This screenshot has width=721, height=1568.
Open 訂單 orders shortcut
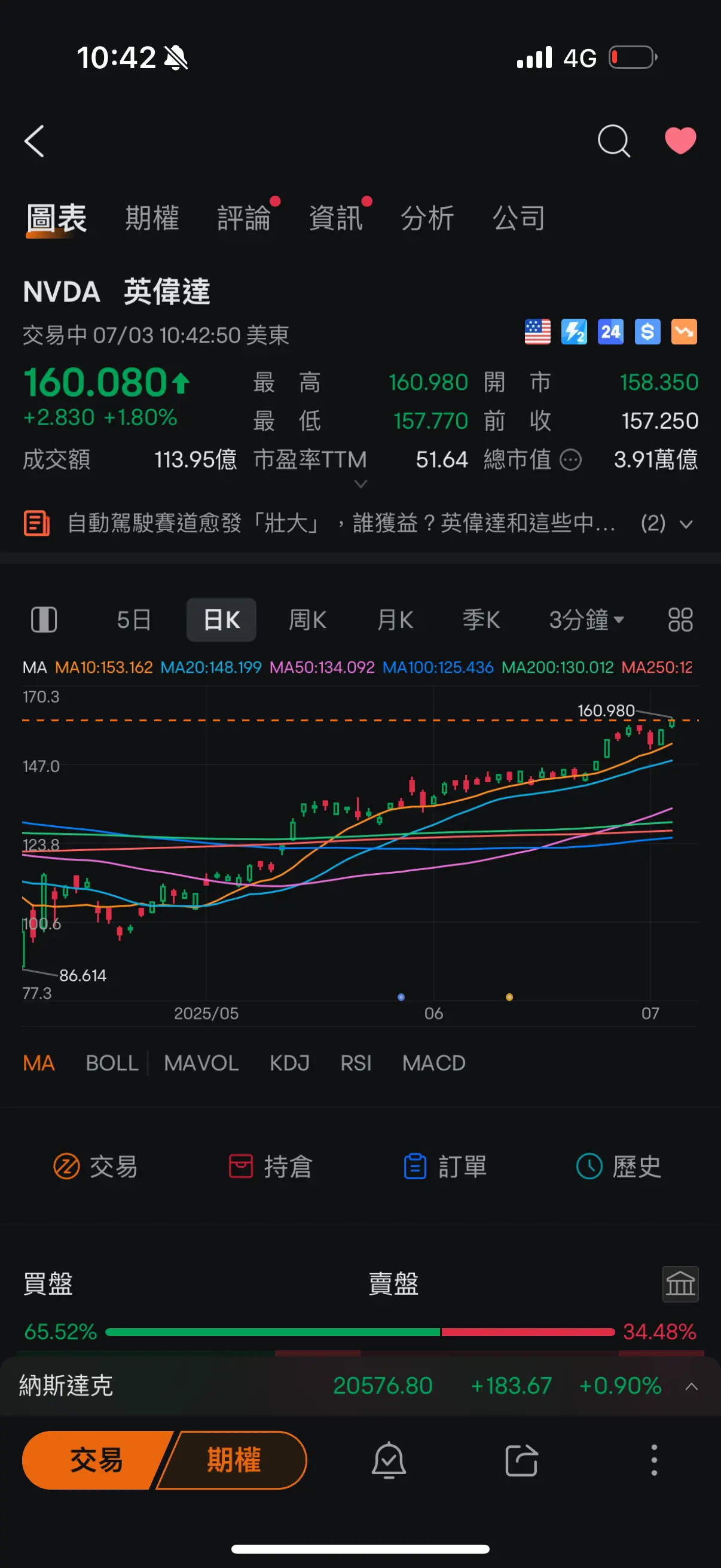[445, 1166]
